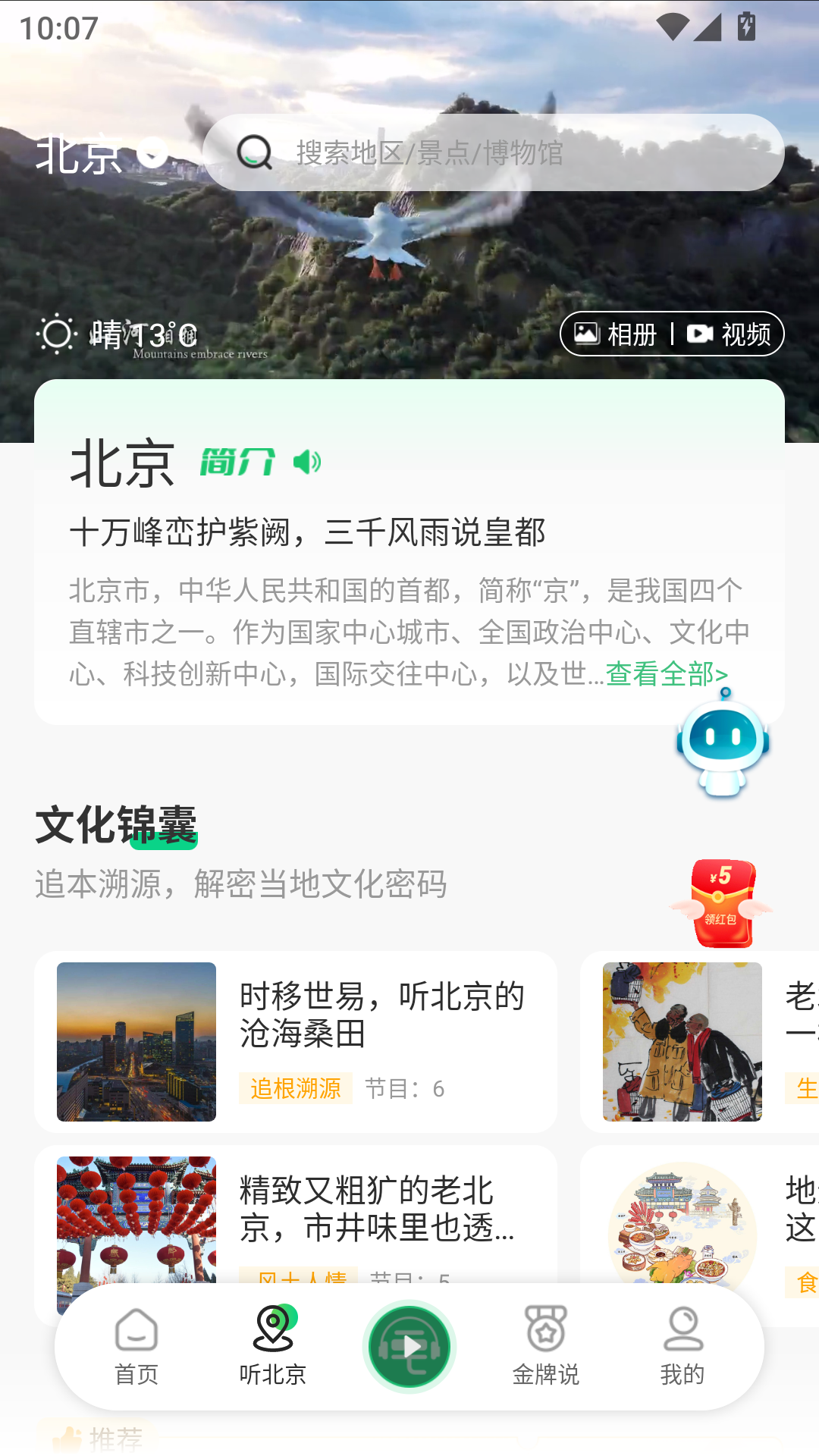The image size is (819, 1456).
Task: Toggle the speaker to hear 北京 intro audio
Action: [306, 461]
